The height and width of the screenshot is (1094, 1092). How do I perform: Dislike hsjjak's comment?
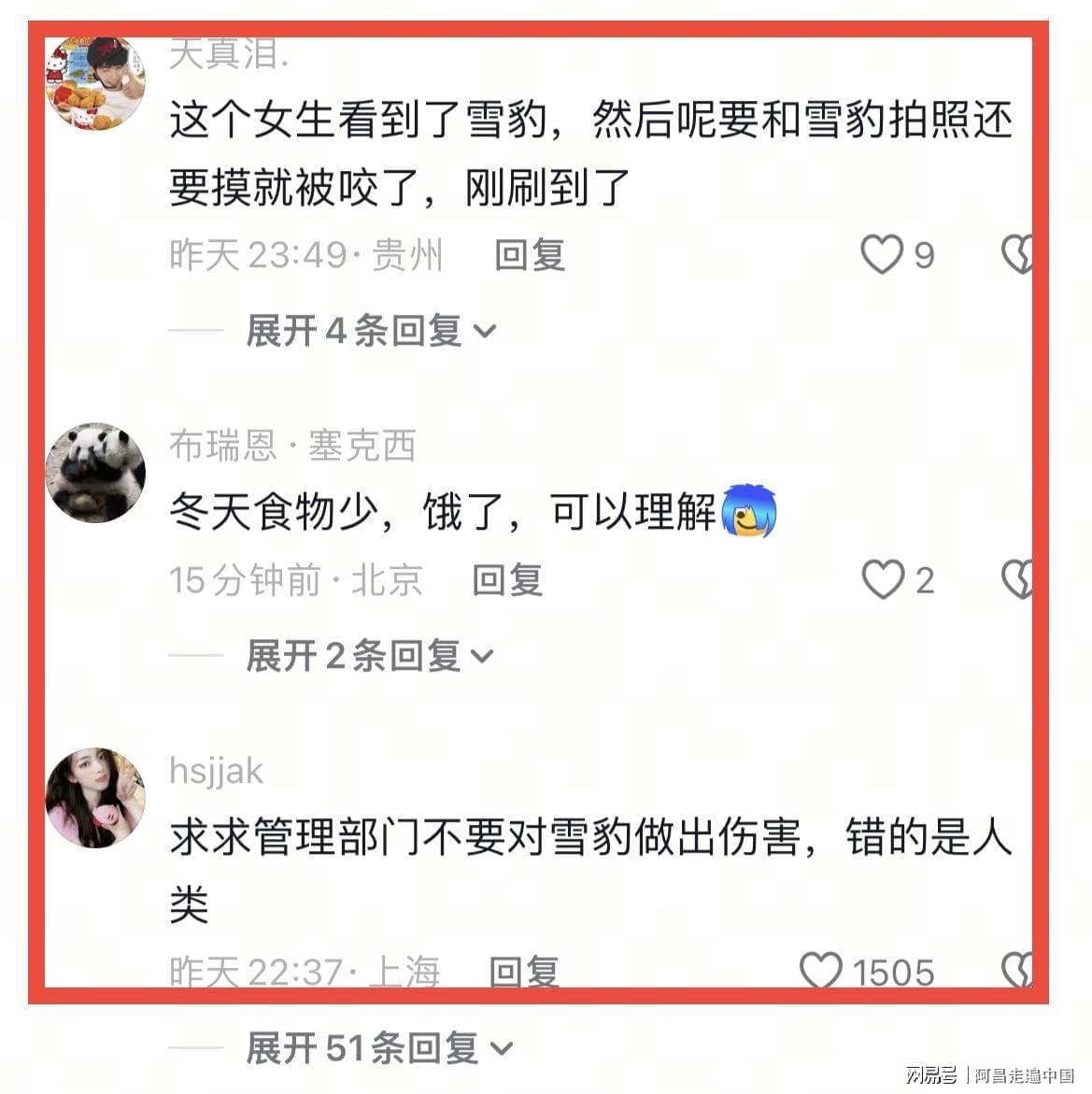click(1017, 970)
